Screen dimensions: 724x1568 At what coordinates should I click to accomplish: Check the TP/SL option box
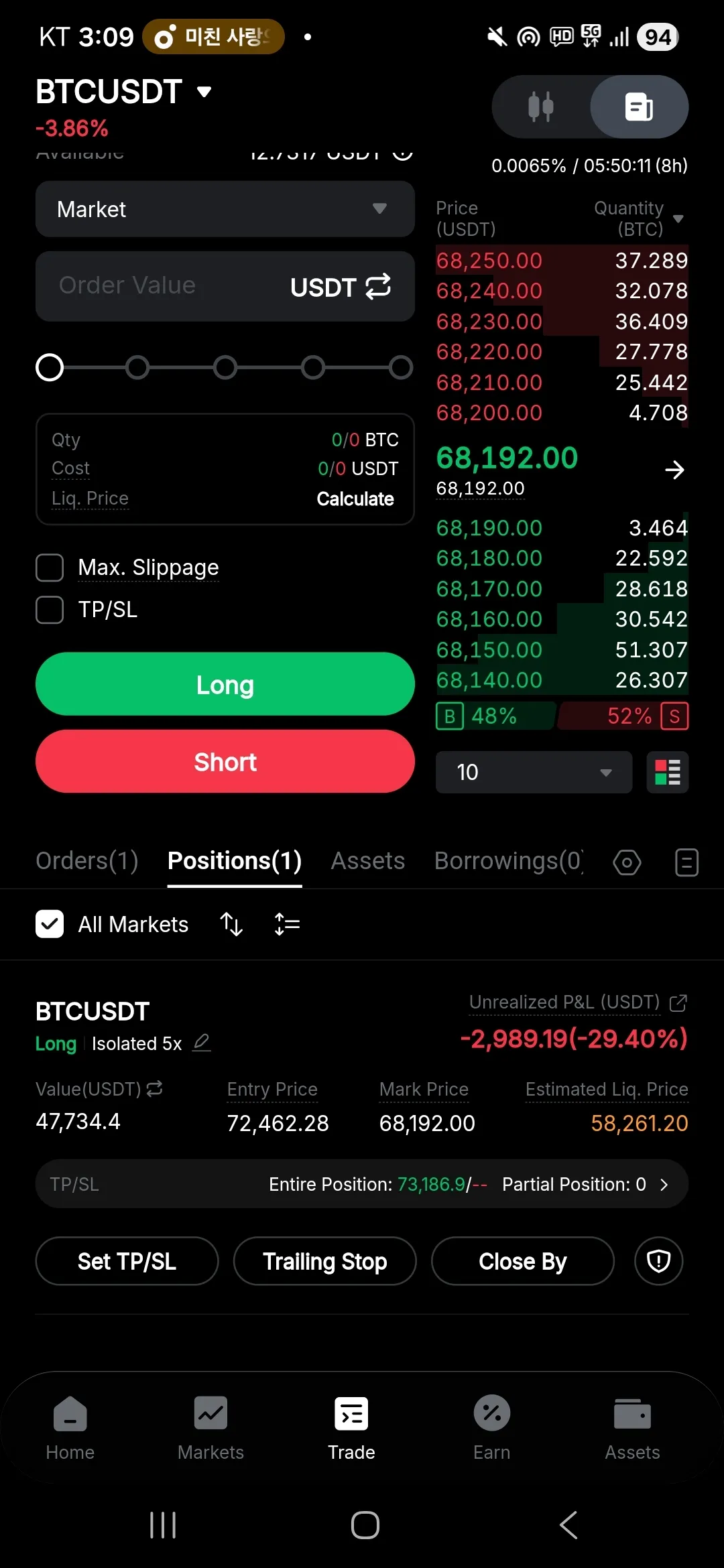pos(50,610)
